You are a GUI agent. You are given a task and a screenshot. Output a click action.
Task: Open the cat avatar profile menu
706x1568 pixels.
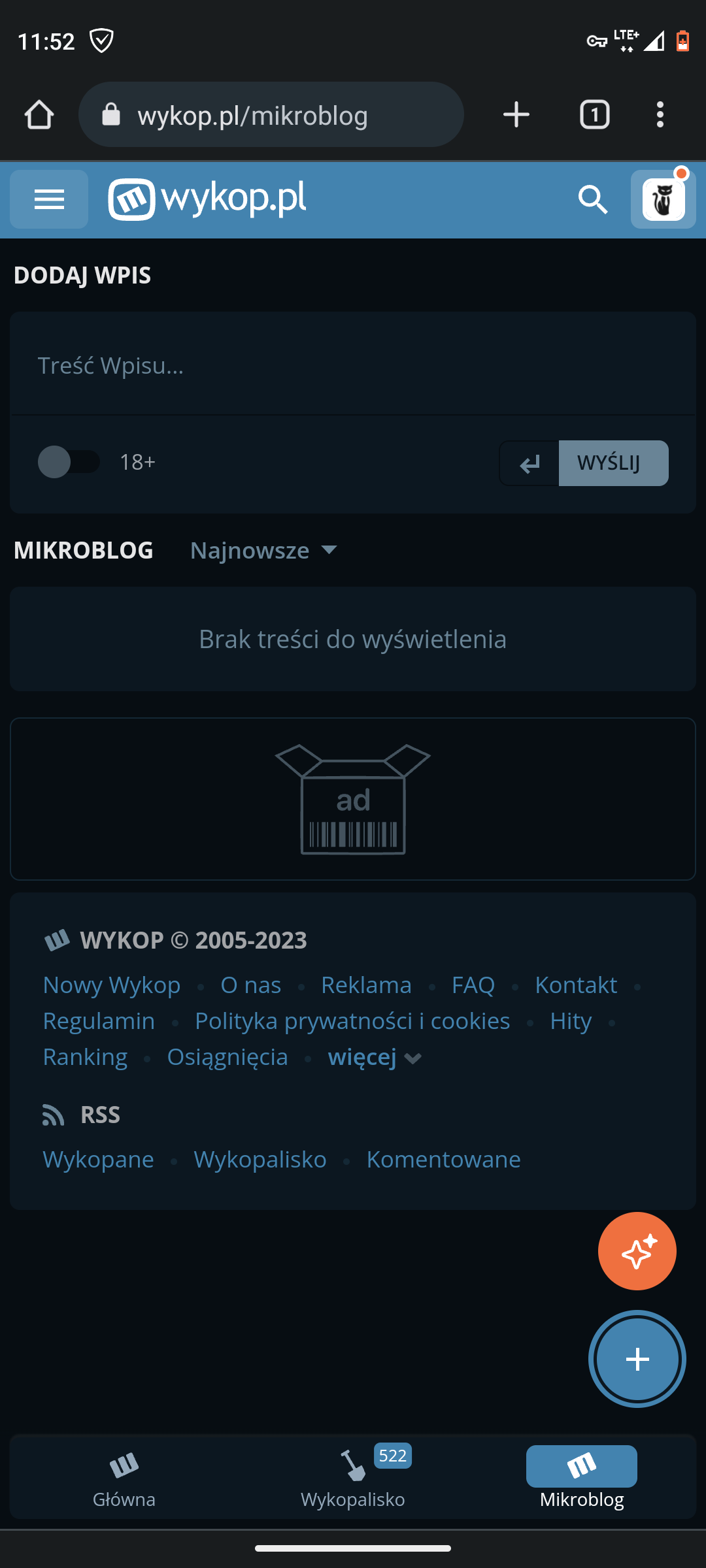pyautogui.click(x=663, y=199)
